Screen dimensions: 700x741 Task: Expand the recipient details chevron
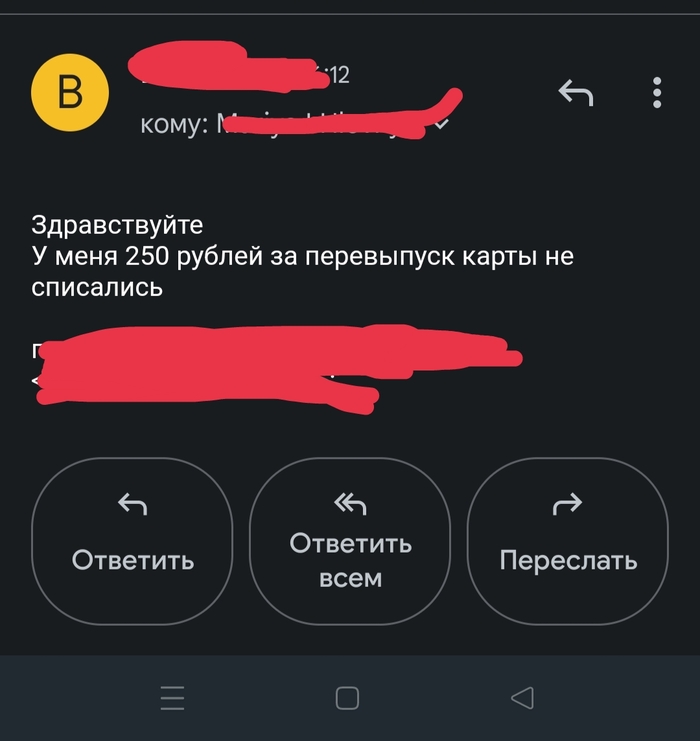[440, 122]
